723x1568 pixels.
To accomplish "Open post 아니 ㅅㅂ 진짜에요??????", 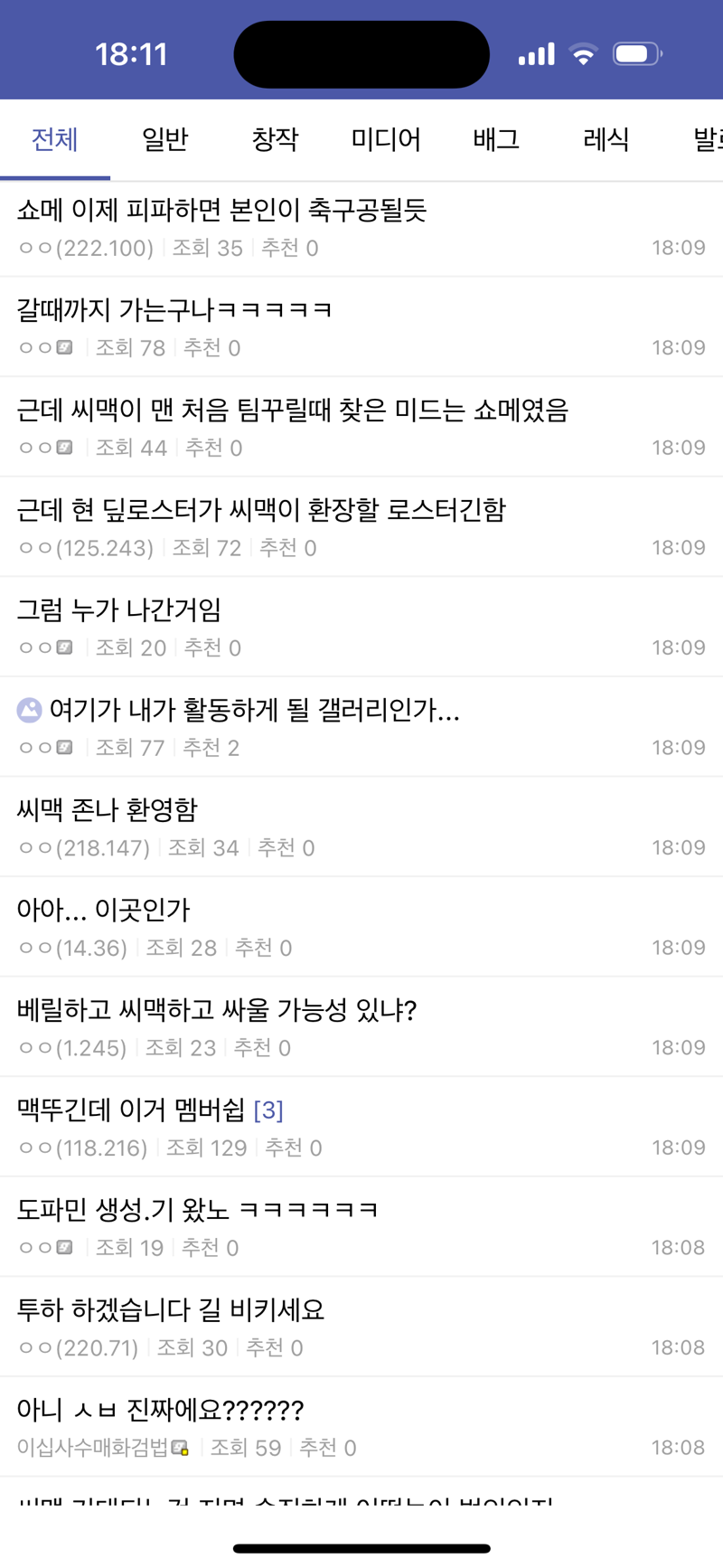I will [x=160, y=1410].
